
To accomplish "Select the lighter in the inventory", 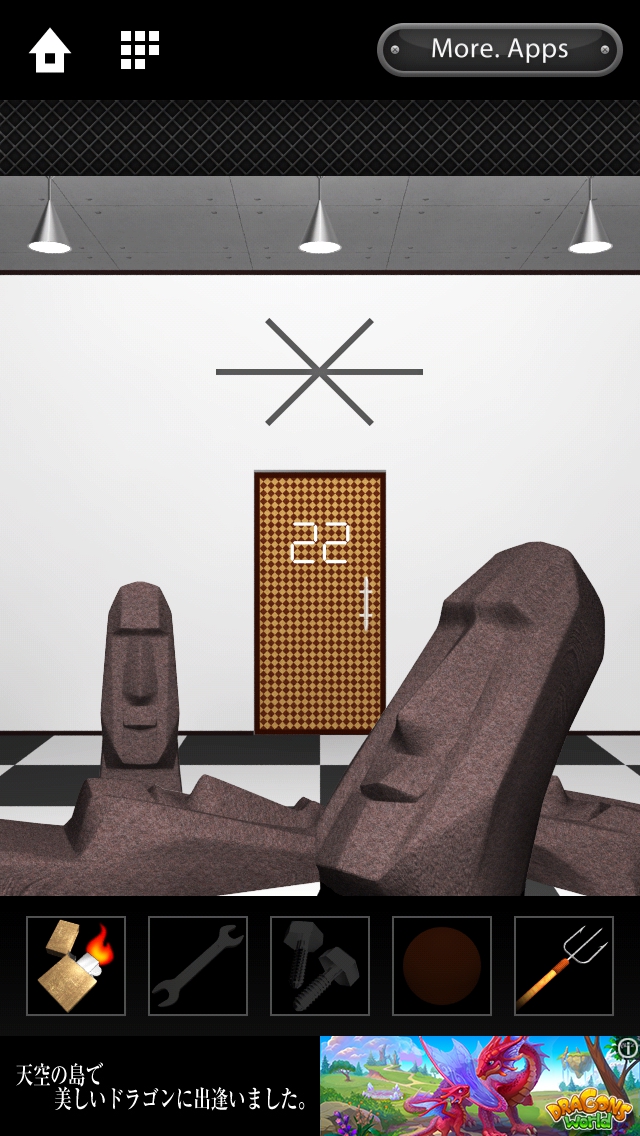I will pyautogui.click(x=76, y=966).
